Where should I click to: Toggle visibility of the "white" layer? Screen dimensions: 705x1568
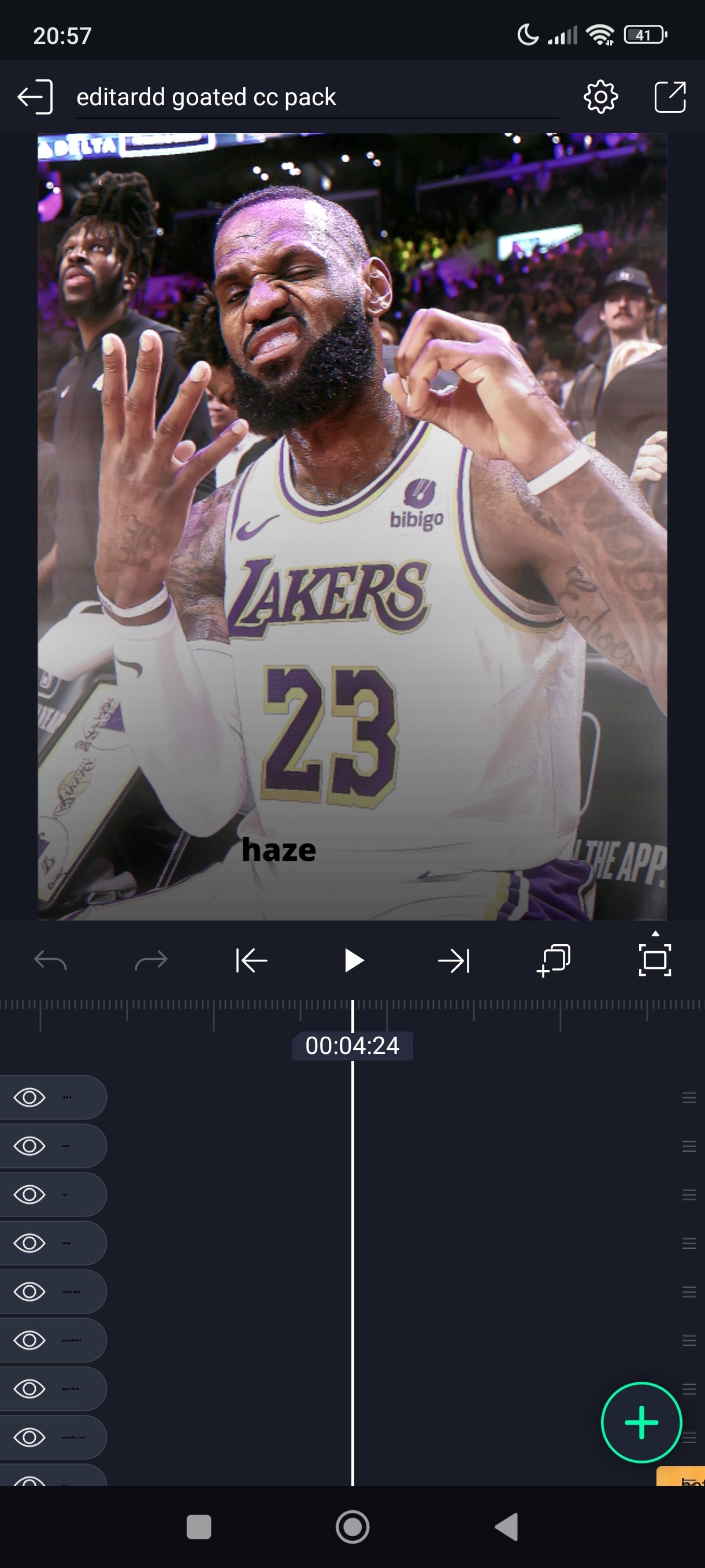pyautogui.click(x=30, y=1243)
